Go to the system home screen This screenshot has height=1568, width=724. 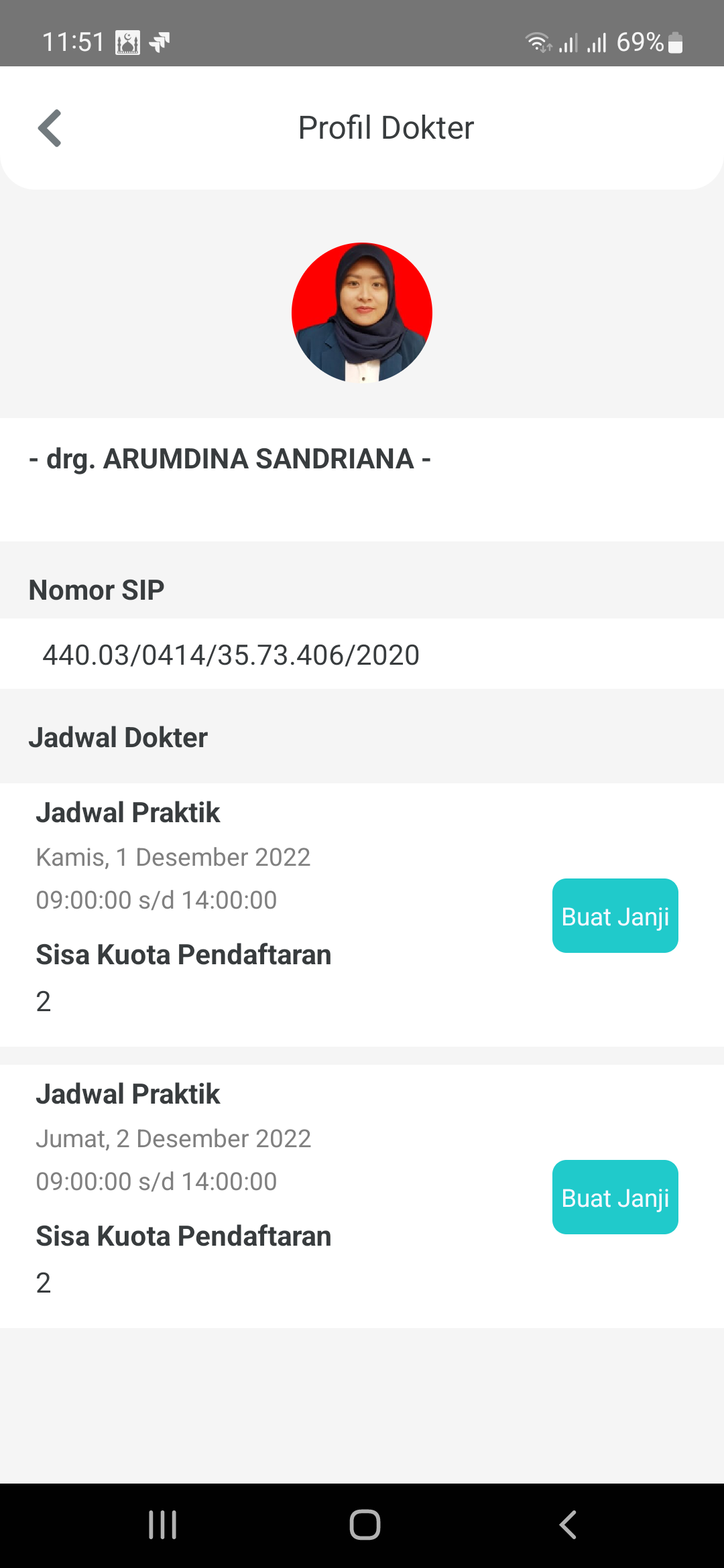click(365, 1525)
